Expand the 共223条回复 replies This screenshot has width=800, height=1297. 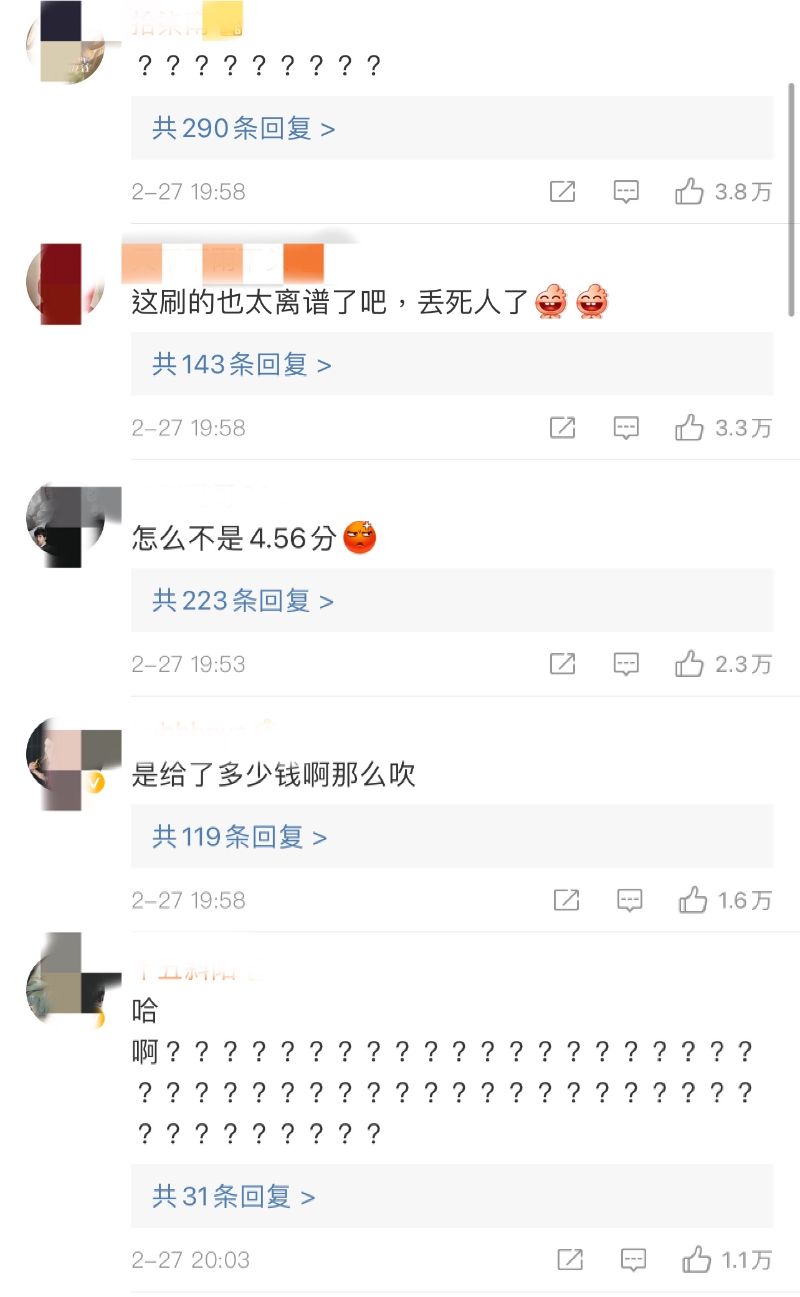[x=243, y=601]
